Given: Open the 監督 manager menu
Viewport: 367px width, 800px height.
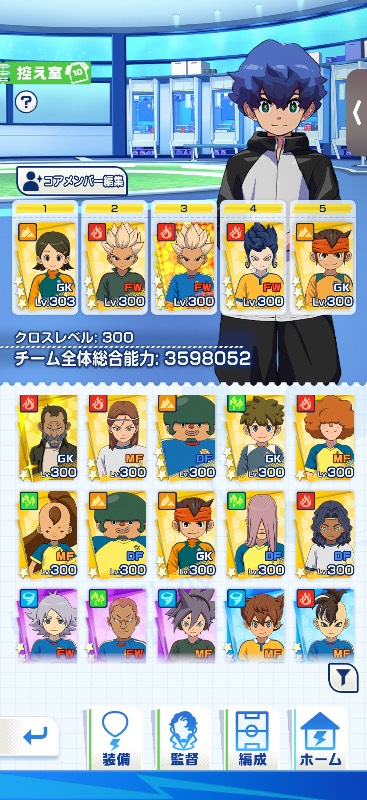Looking at the screenshot, I should point(184,738).
